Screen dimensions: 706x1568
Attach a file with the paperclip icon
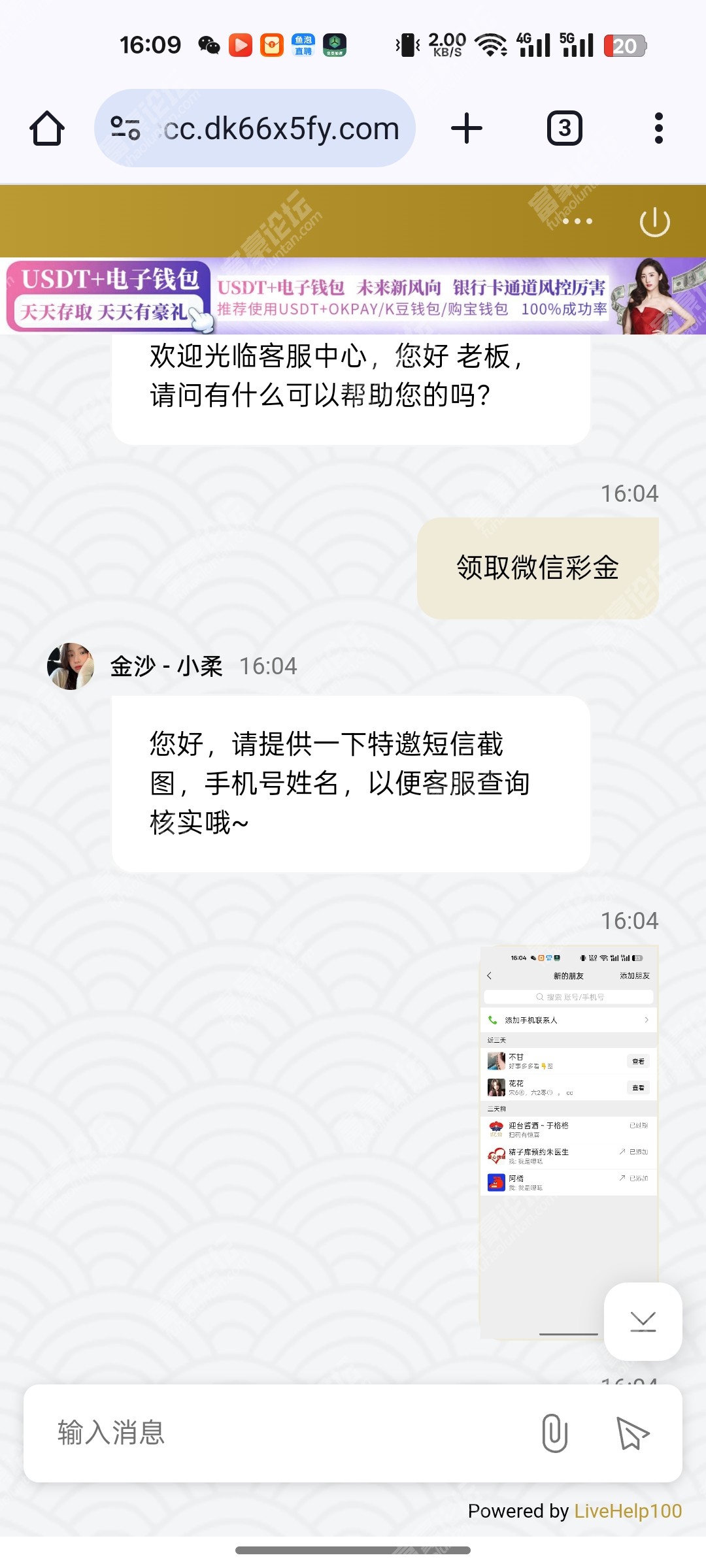(x=554, y=1433)
